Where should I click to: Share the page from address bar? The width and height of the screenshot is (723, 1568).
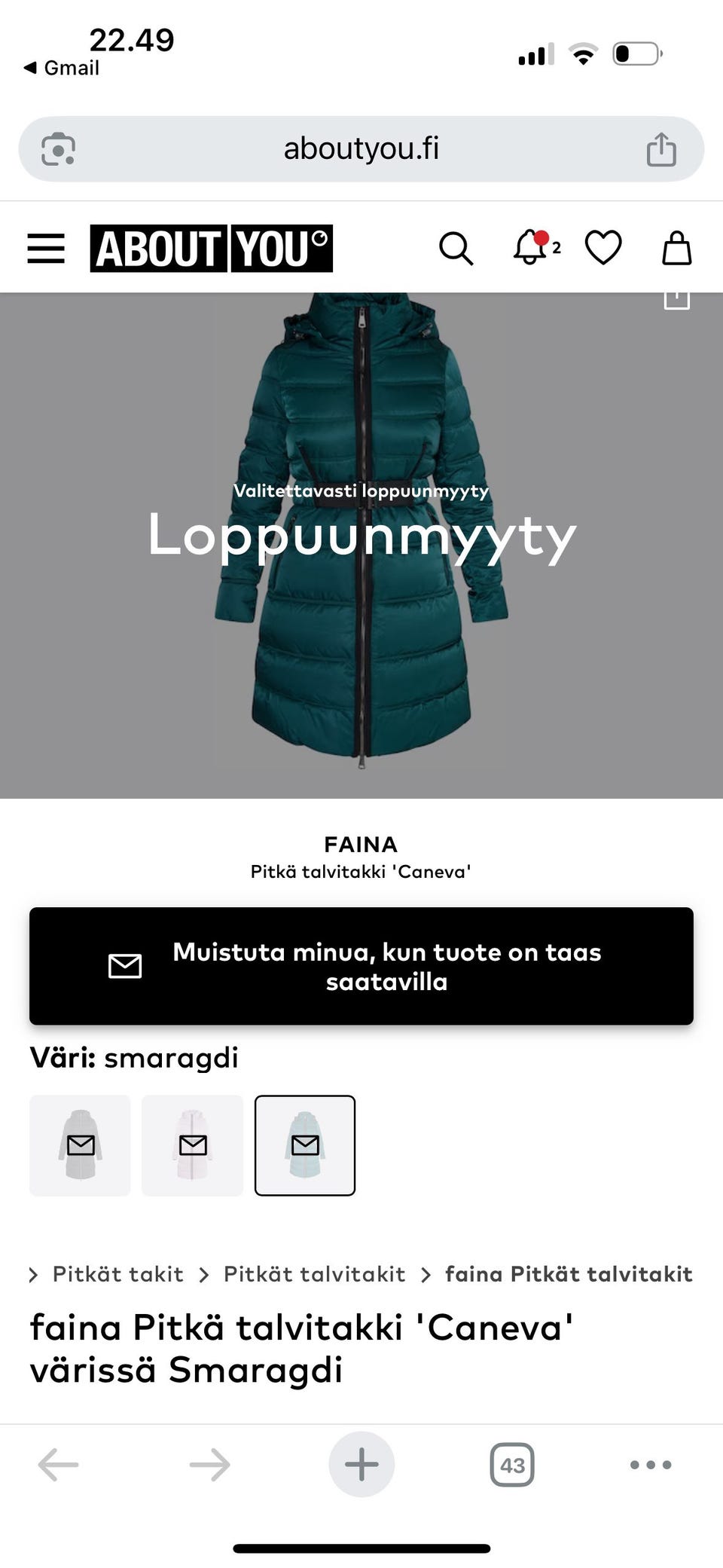[x=661, y=148]
